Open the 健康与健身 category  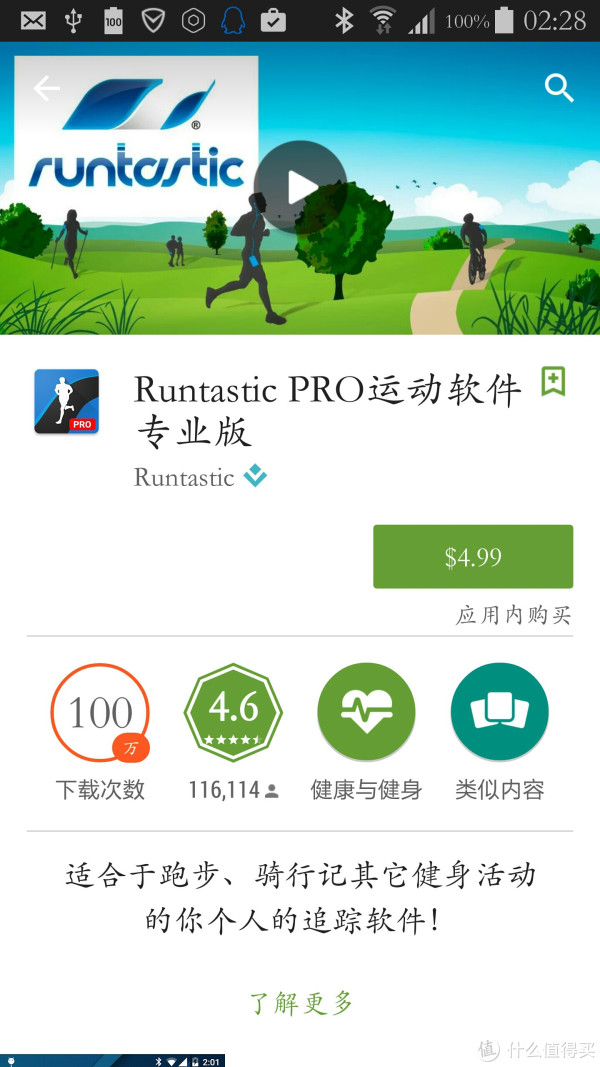click(366, 712)
